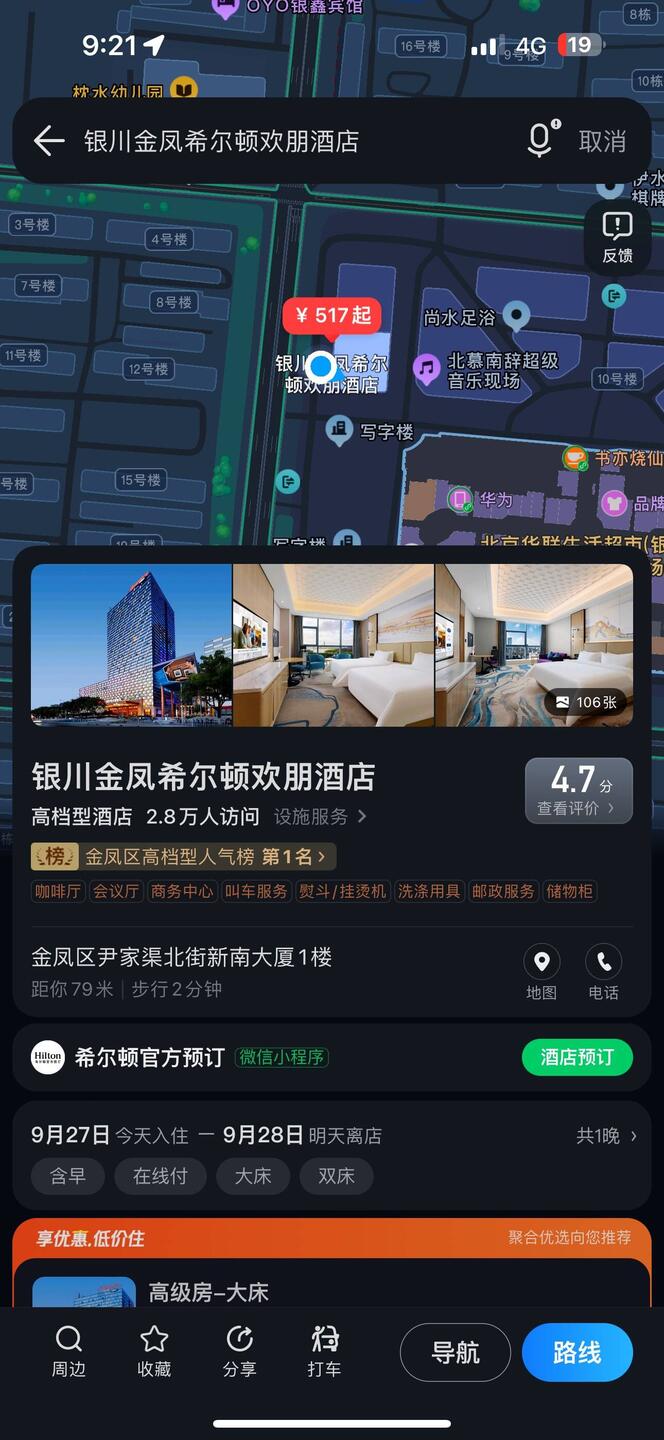Viewport: 664px width, 1440px height.
Task: Tap the 地图 map location icon
Action: 541,973
